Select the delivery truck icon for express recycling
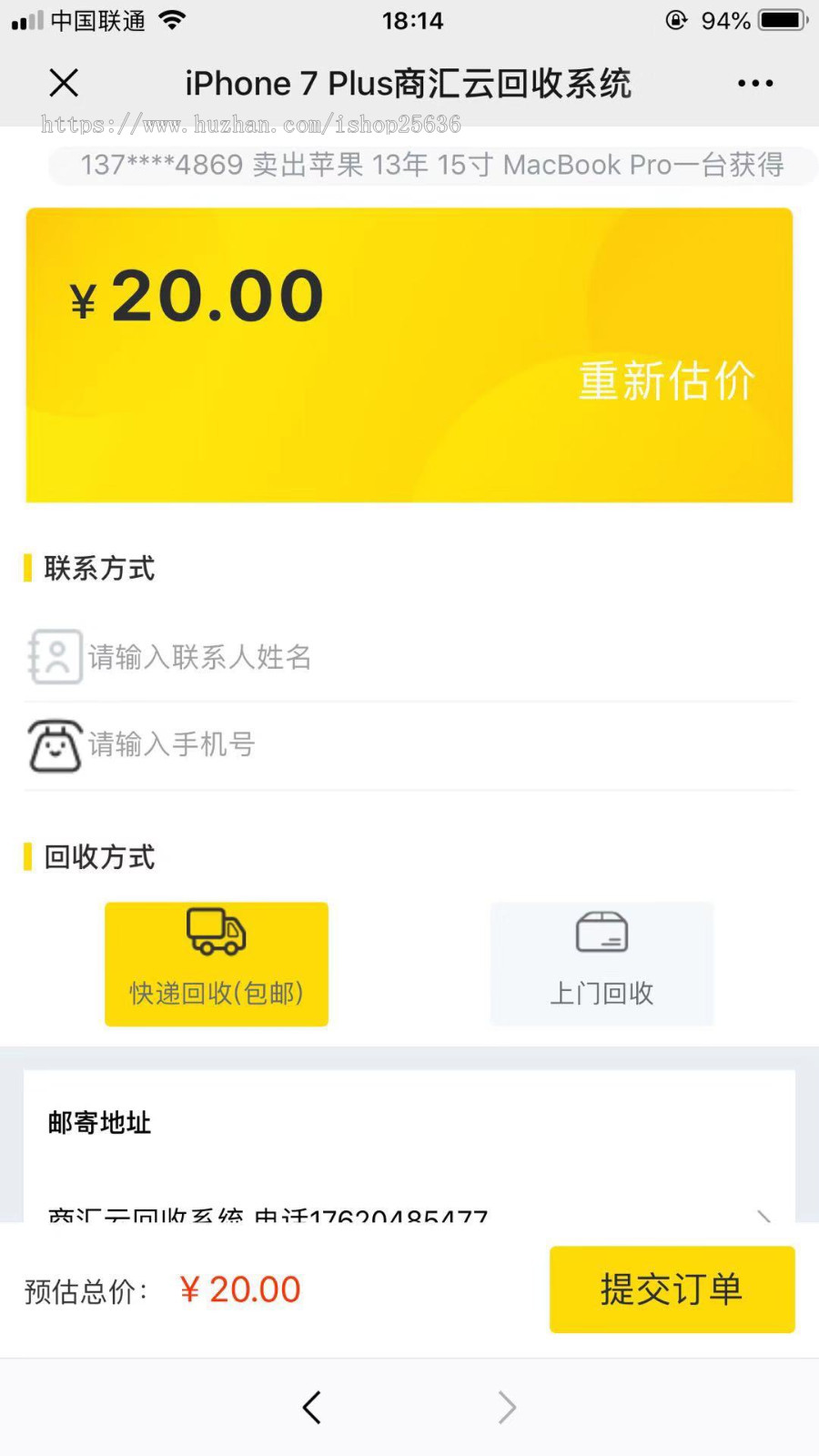 click(x=216, y=932)
